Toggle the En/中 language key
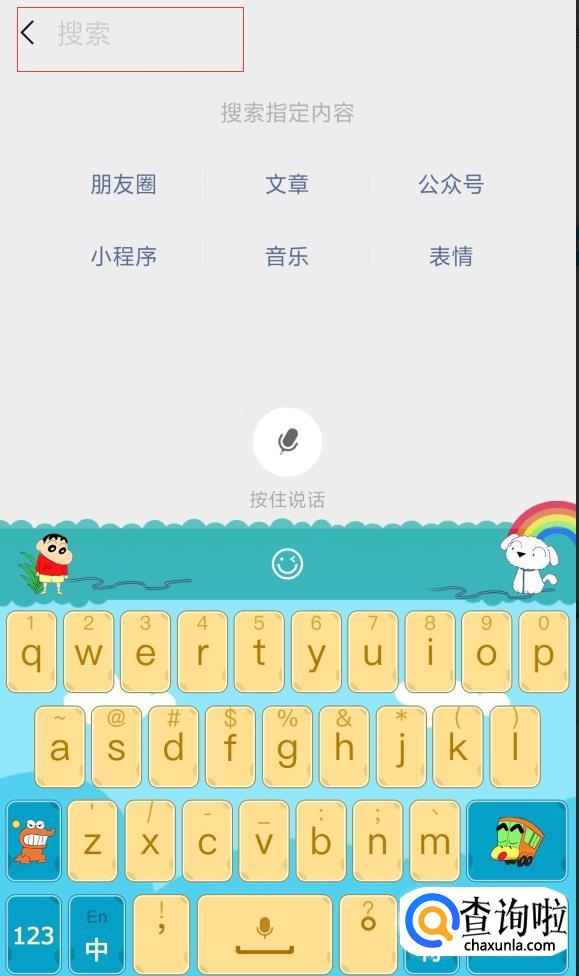The image size is (579, 976). (96, 934)
